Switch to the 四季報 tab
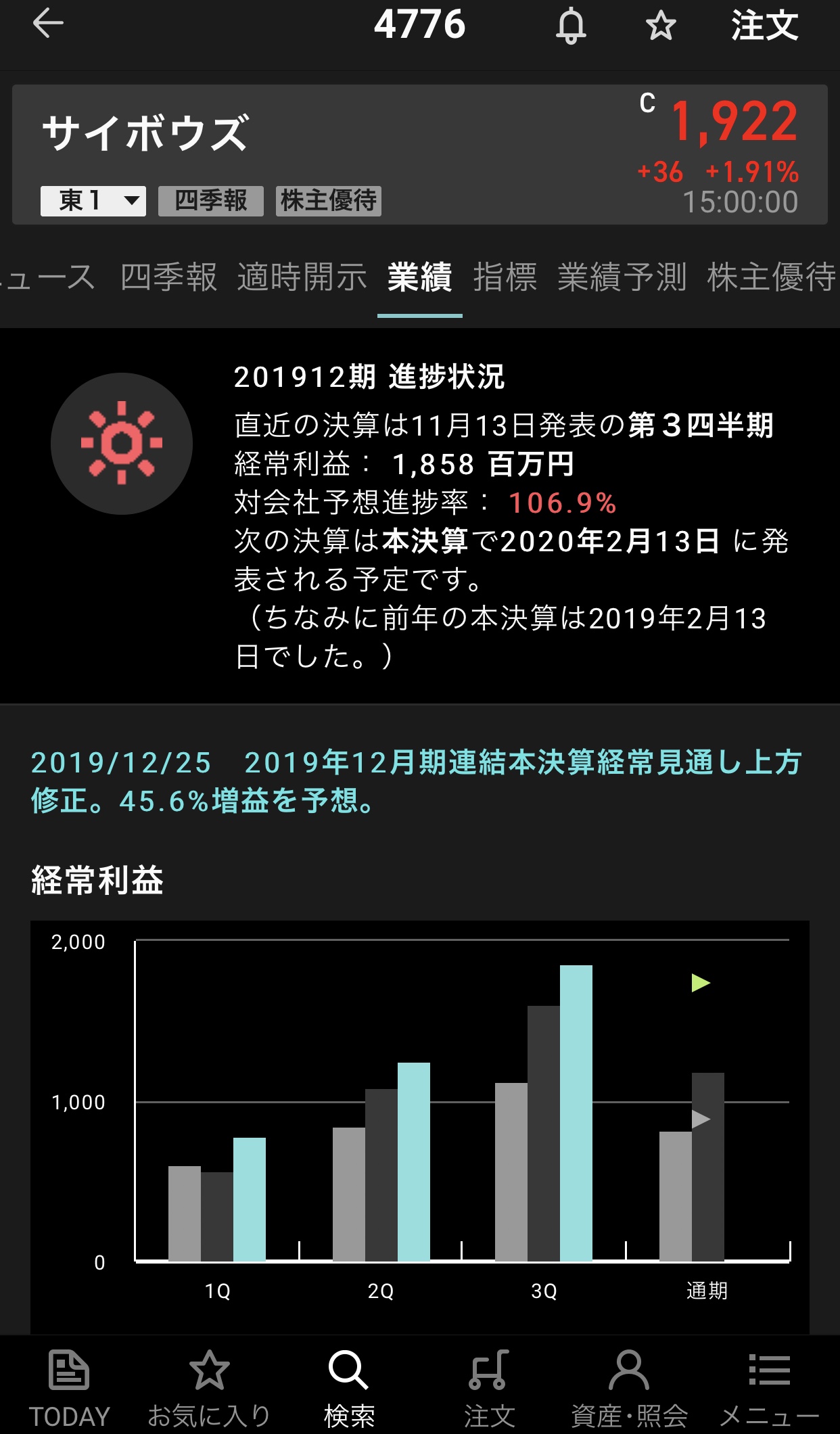Viewport: 840px width, 1434px height. (168, 277)
